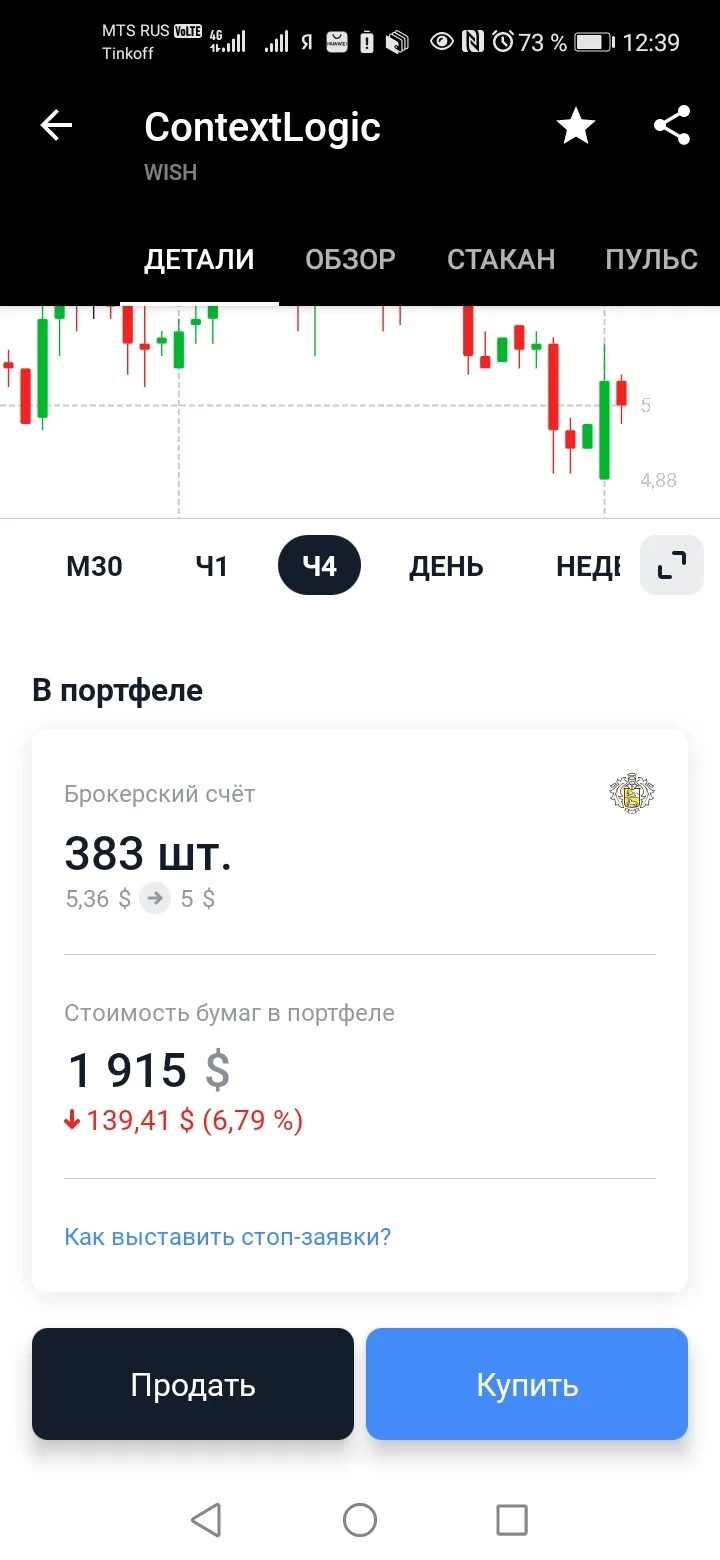Toggle the favorite star for ContextLogic
This screenshot has width=720, height=1560.
575,126
